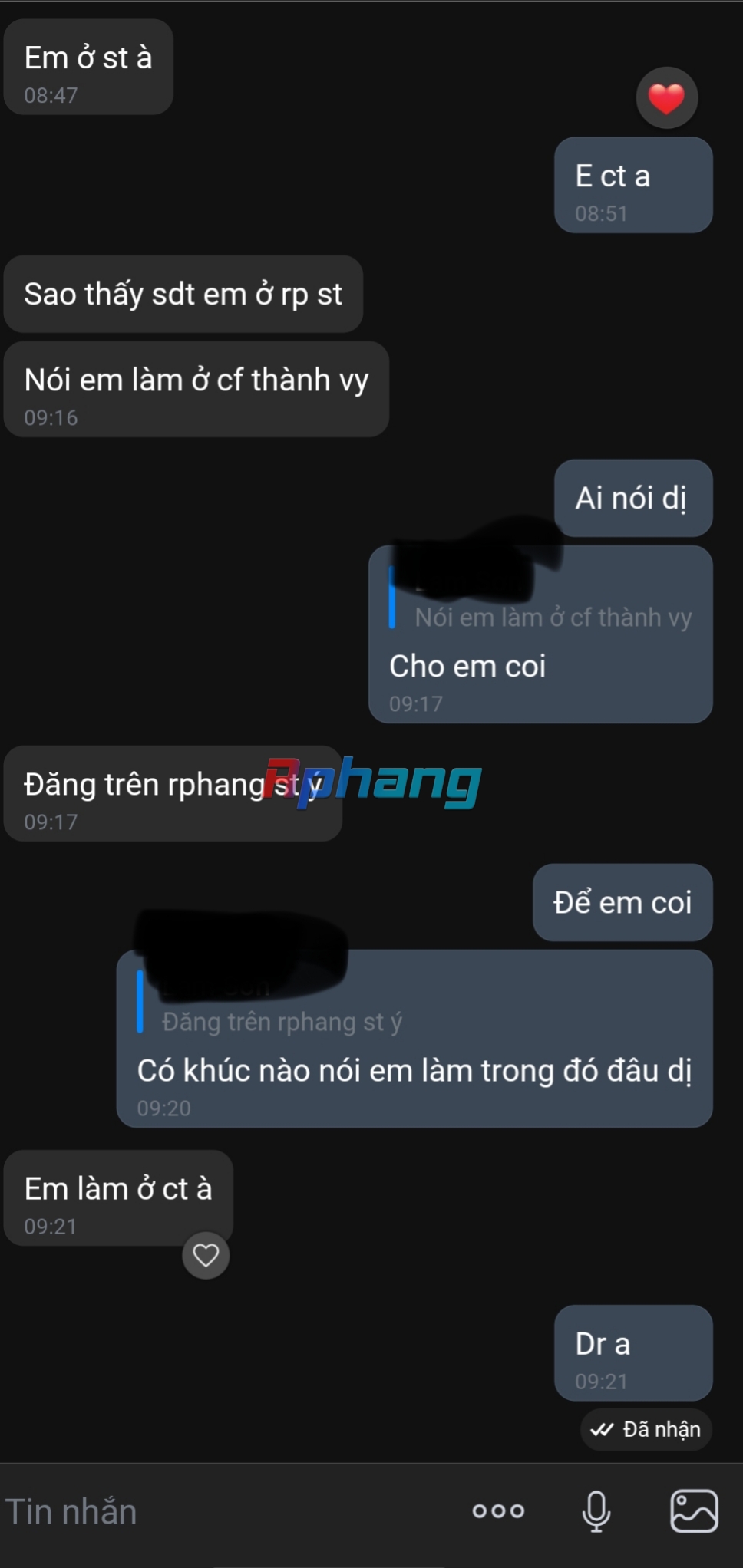Tap the red heart reaction on "E ct a"

(666, 98)
